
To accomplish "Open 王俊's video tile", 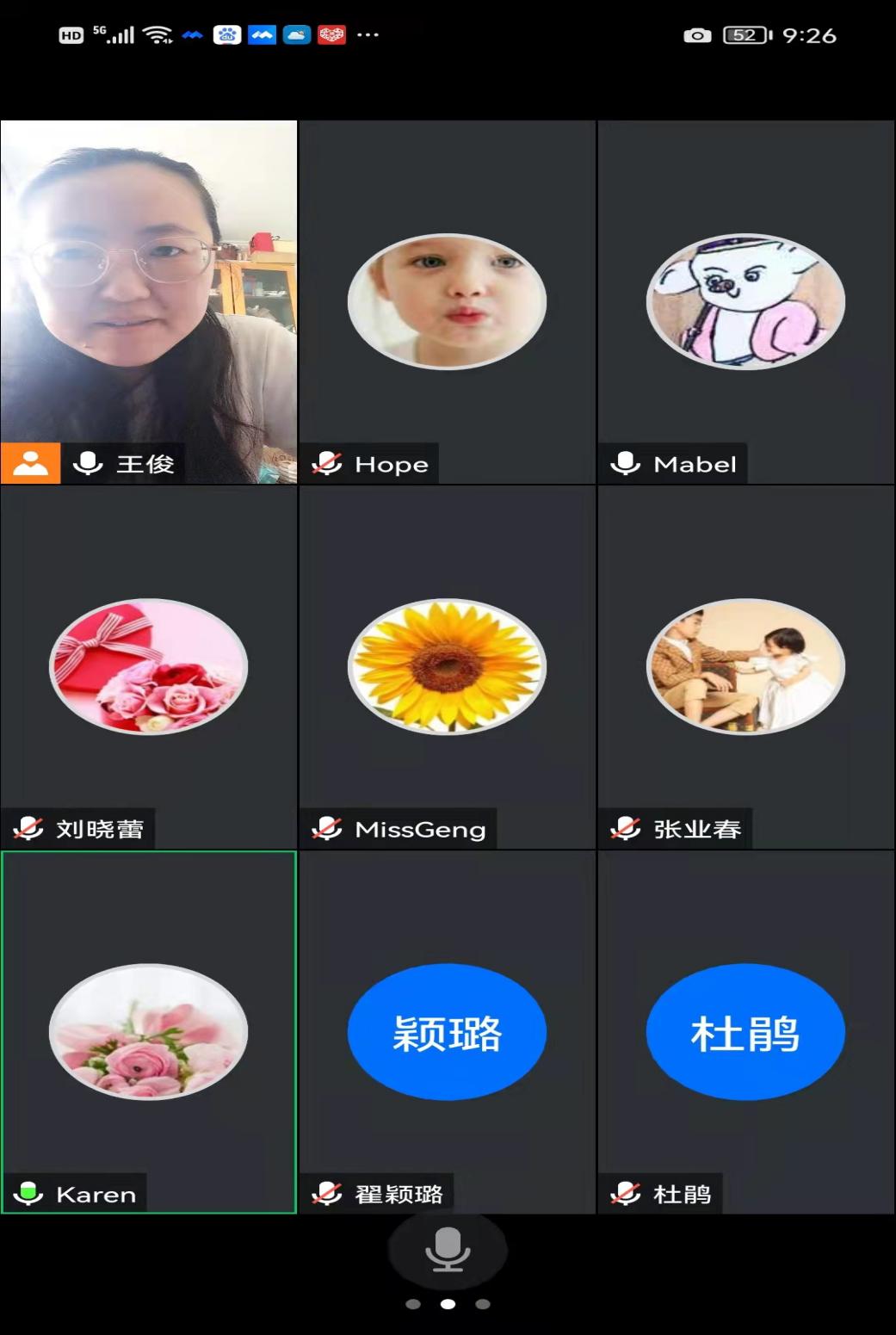I will [x=149, y=301].
